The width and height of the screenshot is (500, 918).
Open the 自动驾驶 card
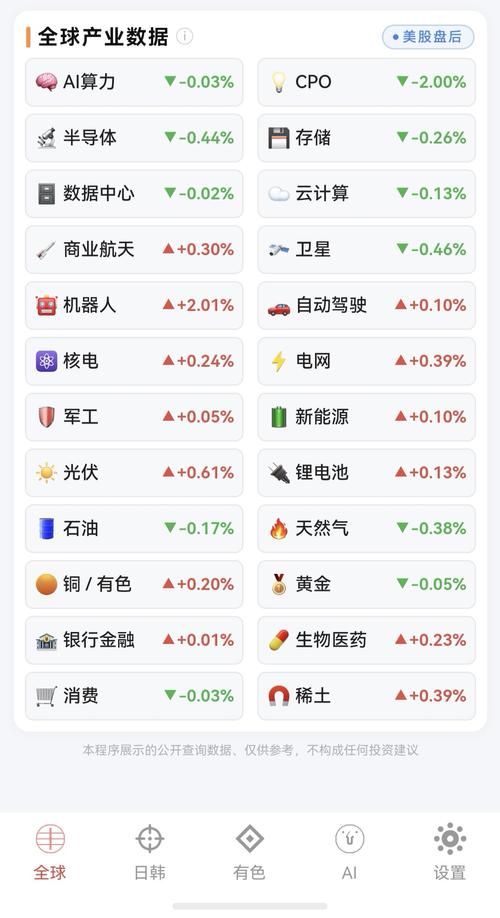click(367, 305)
